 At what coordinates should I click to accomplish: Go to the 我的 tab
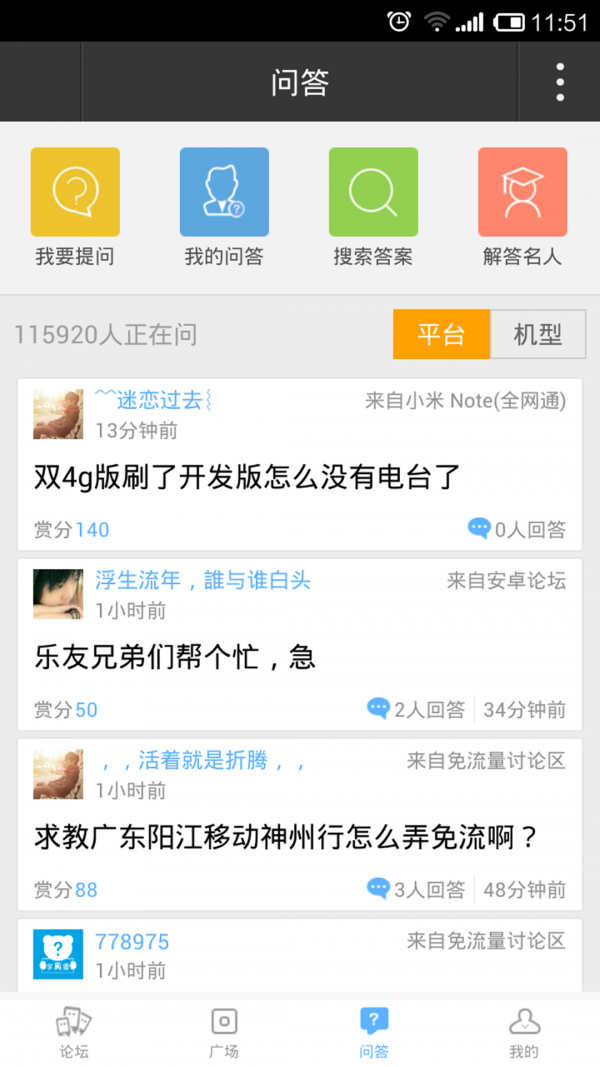tap(524, 1031)
